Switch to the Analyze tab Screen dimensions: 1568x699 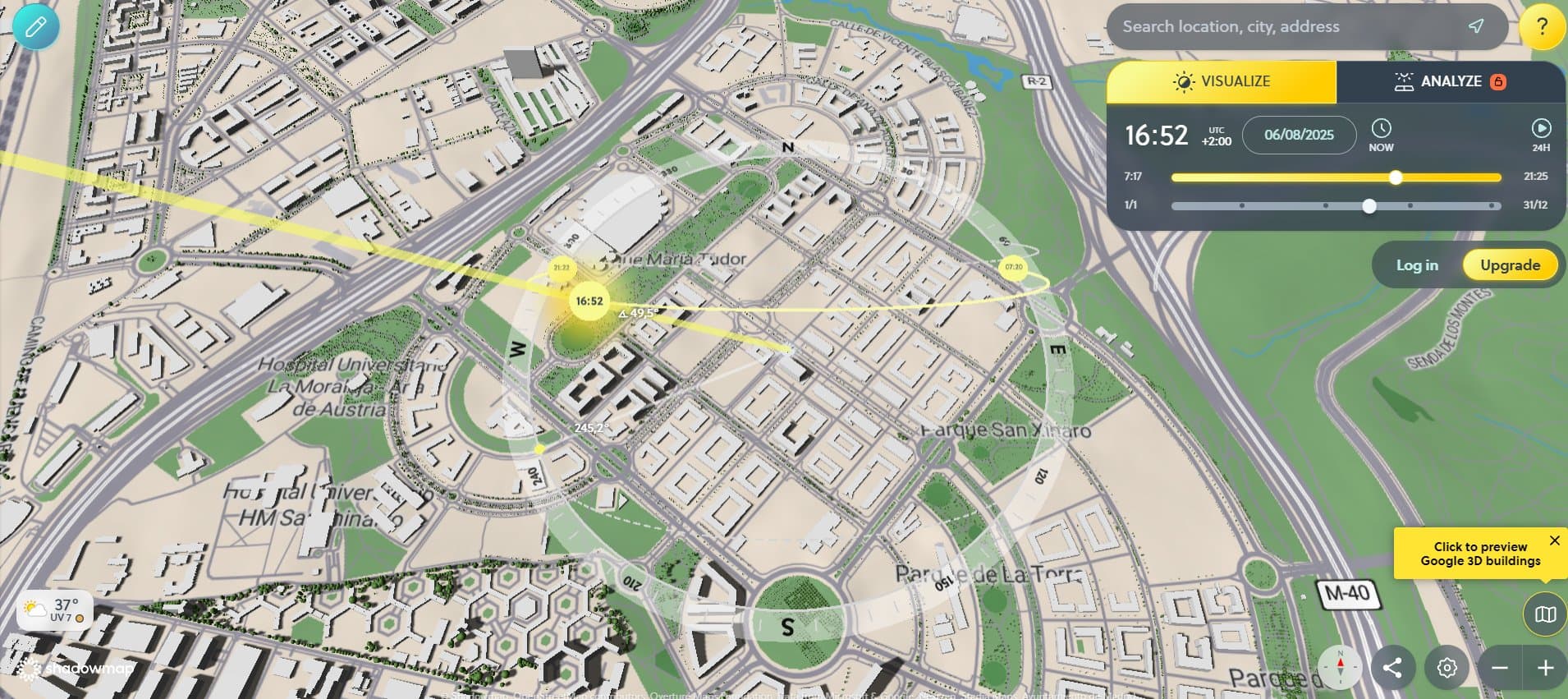pos(1450,81)
